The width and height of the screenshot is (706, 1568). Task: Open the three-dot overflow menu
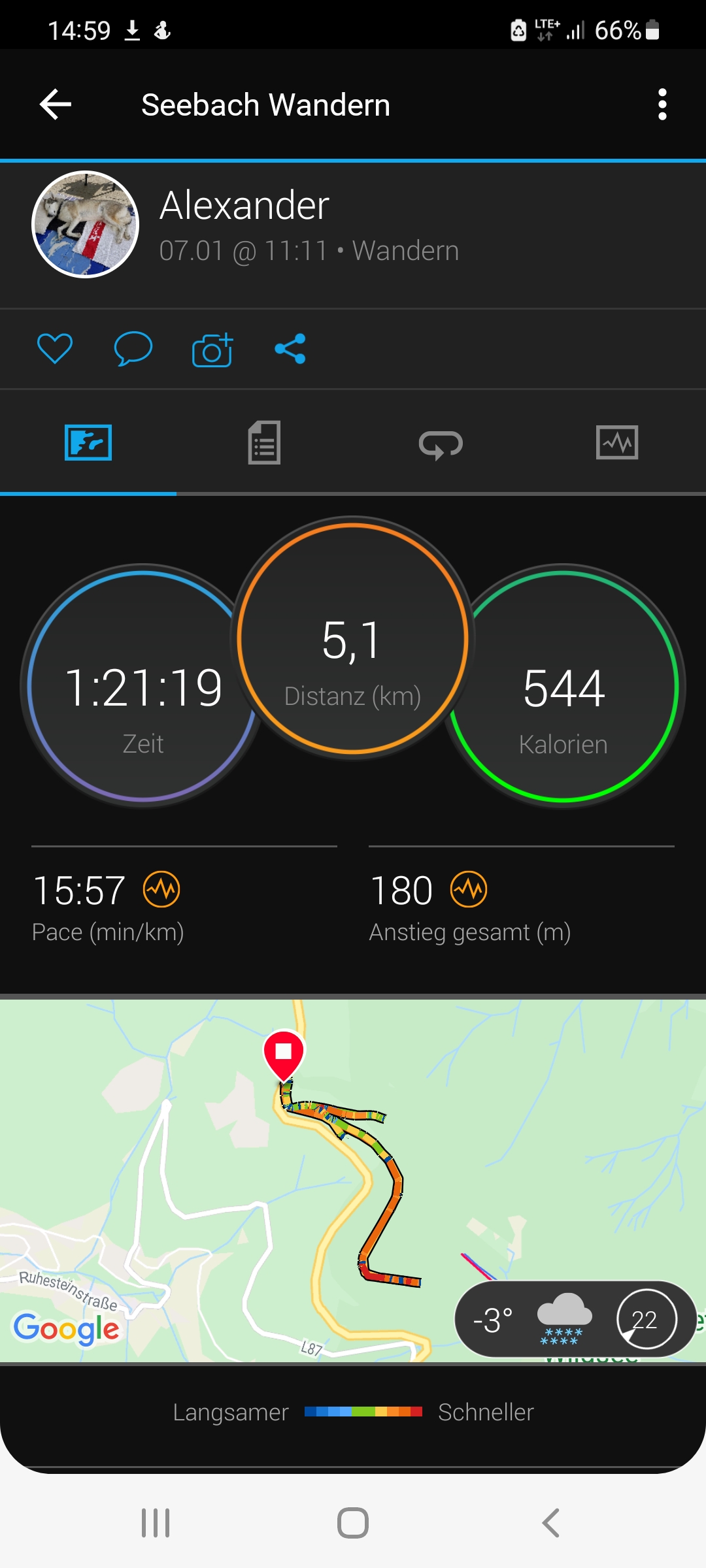(662, 105)
